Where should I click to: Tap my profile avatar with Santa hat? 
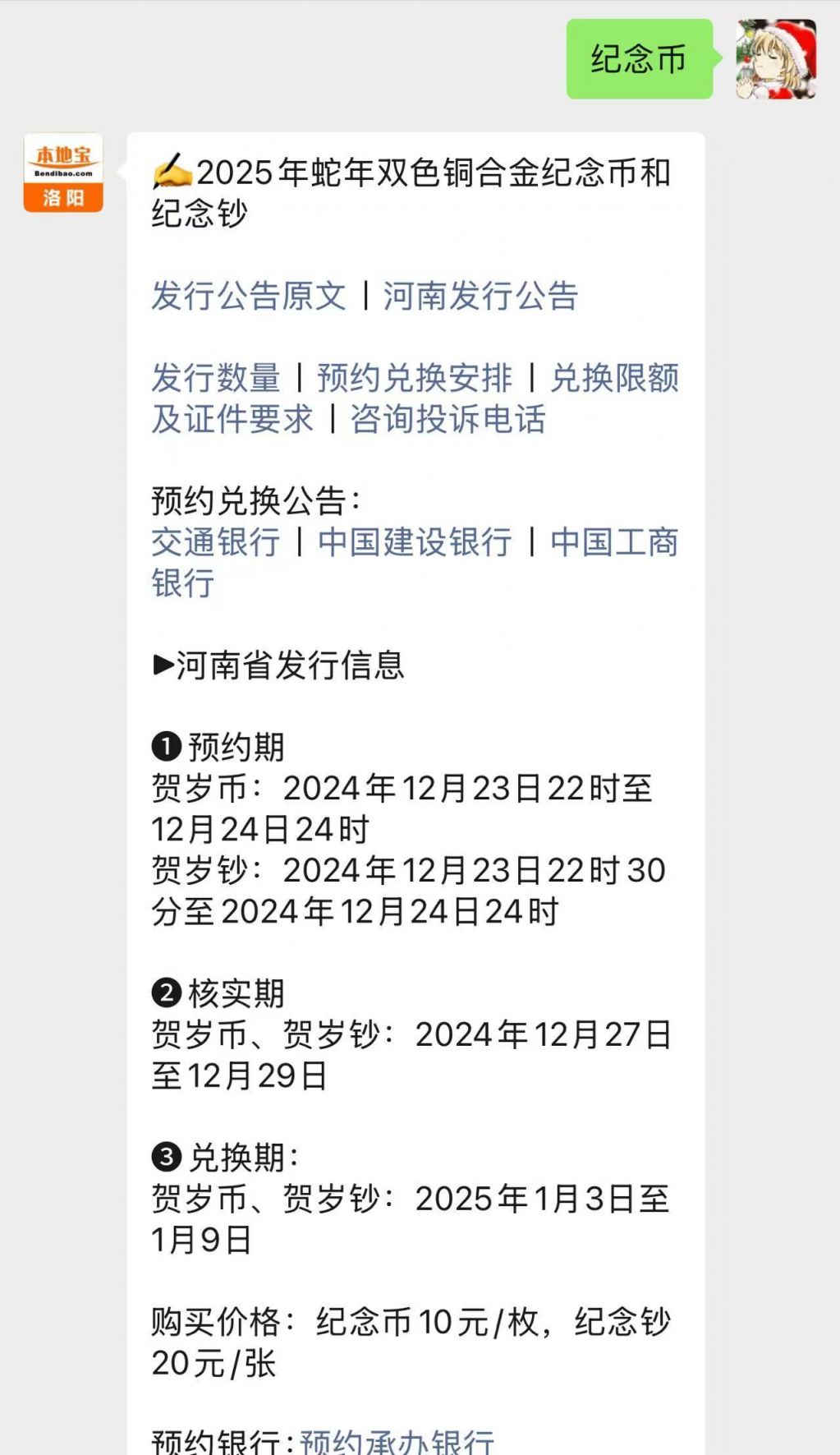[776, 59]
